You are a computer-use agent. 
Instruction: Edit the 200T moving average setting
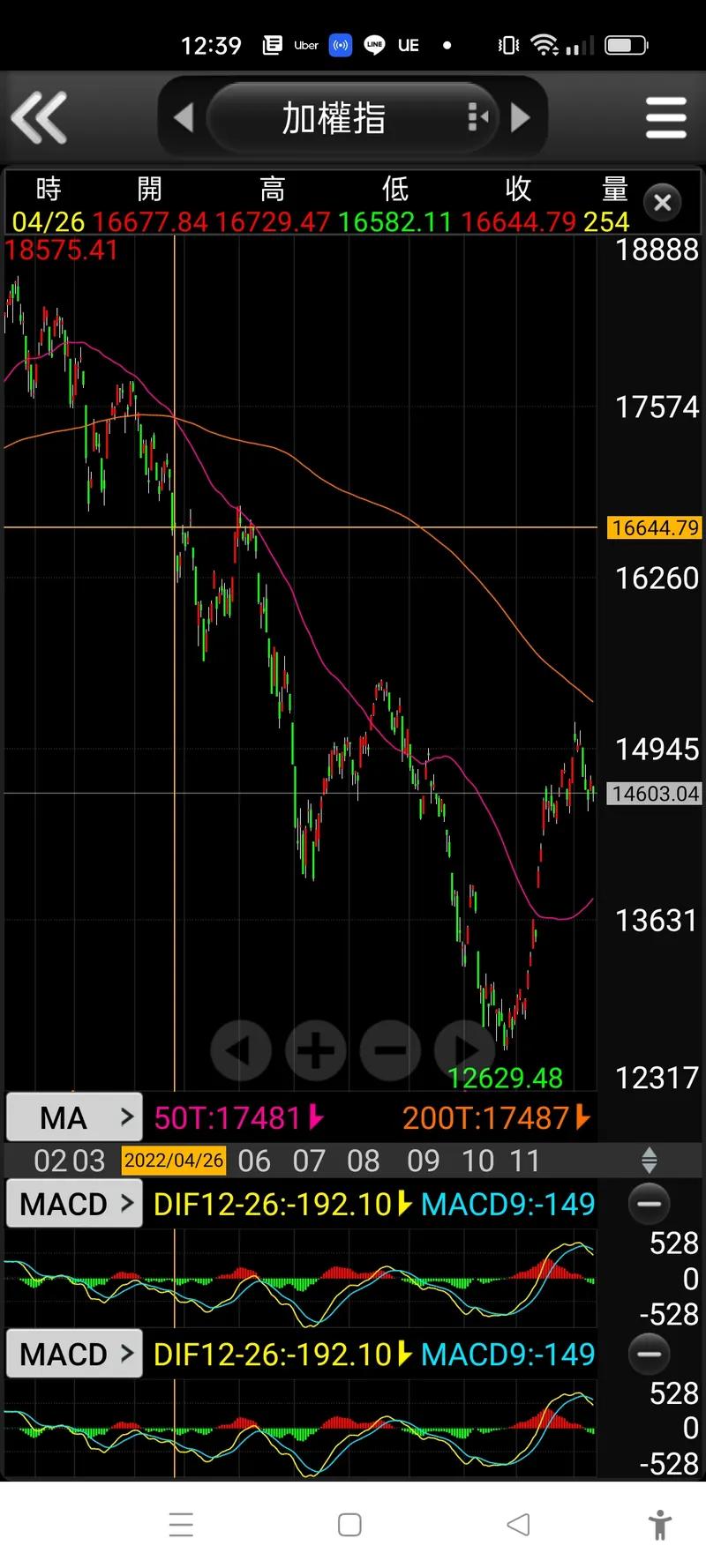pyautogui.click(x=496, y=1118)
